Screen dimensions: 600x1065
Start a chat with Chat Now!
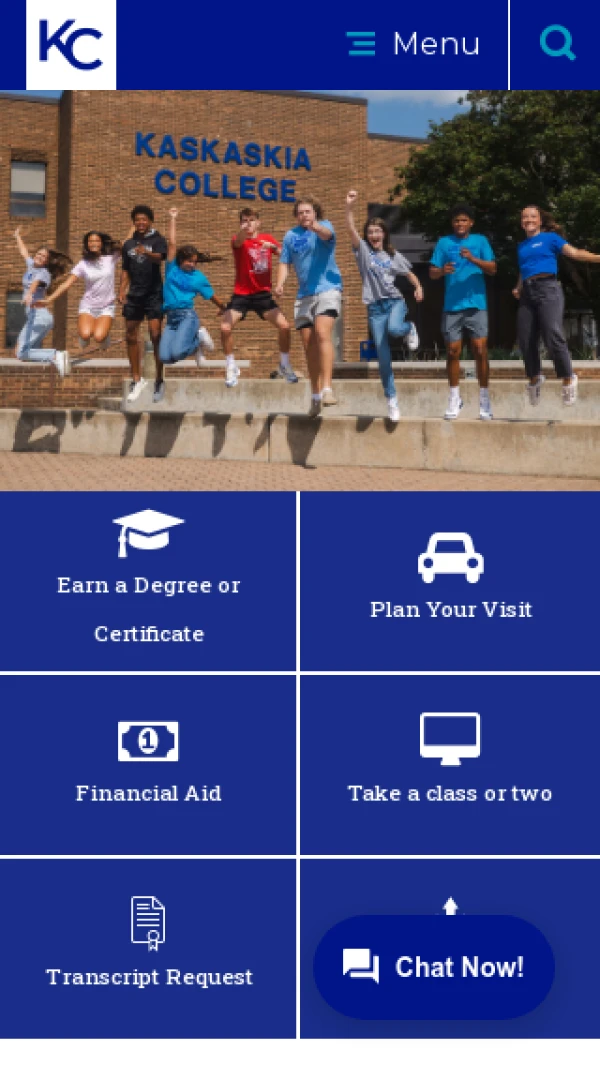[434, 967]
